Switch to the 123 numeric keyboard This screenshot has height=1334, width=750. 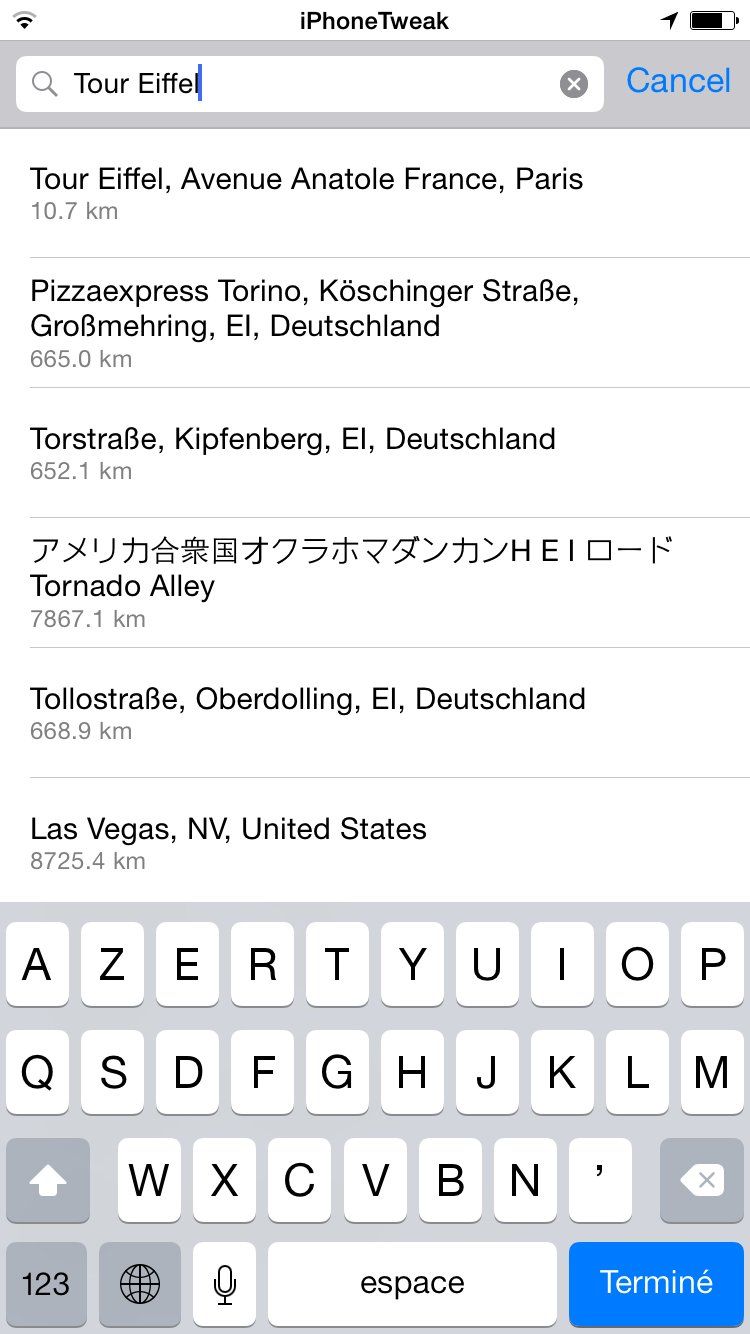(46, 1283)
